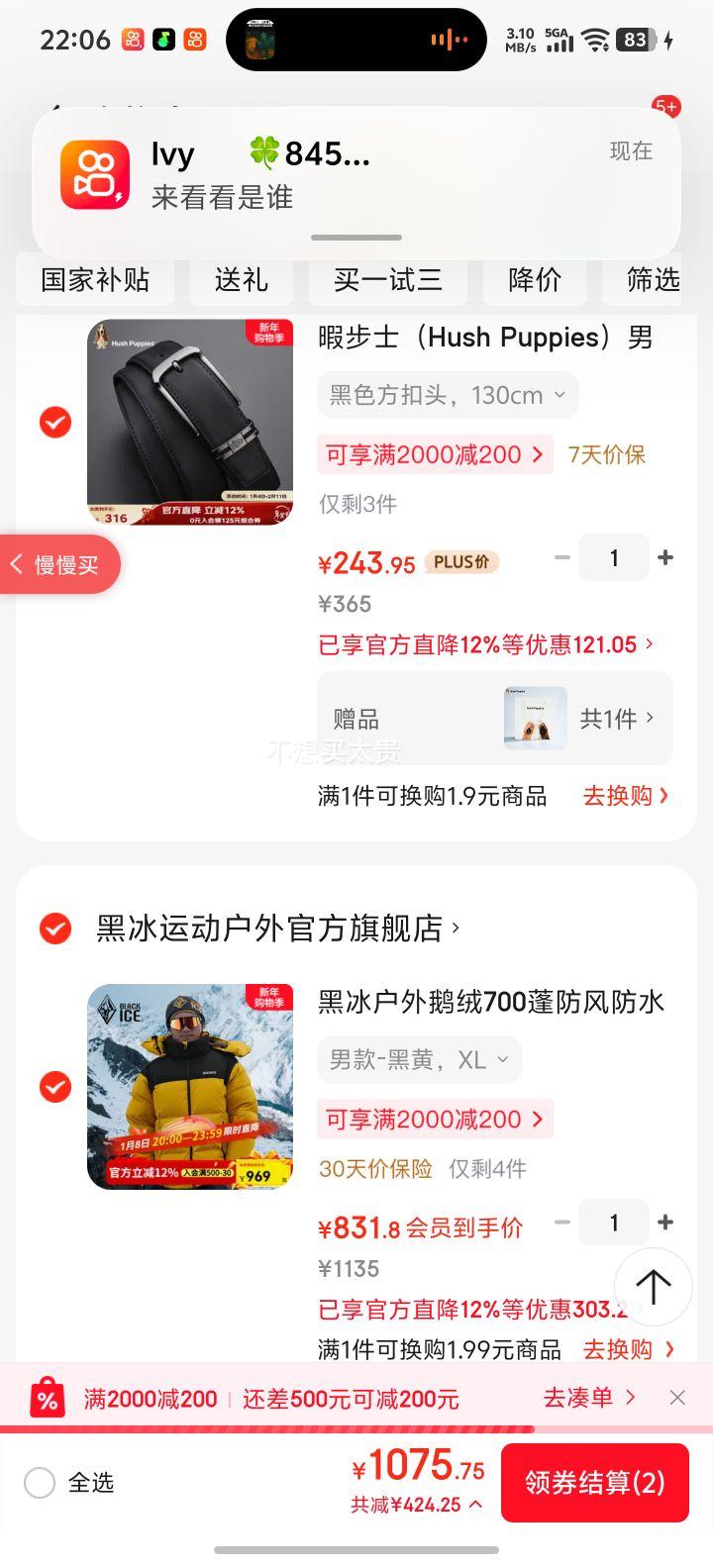Open the Black Ice down jacket product image

click(x=189, y=1087)
